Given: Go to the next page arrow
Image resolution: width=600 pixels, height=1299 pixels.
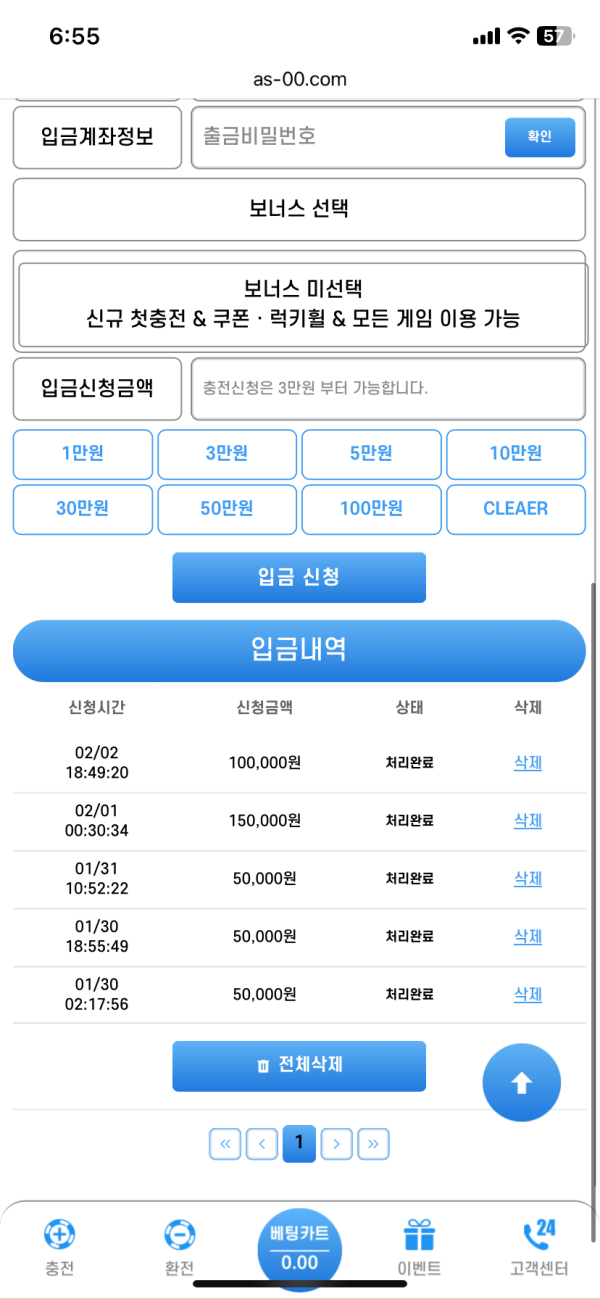Looking at the screenshot, I should [337, 1144].
